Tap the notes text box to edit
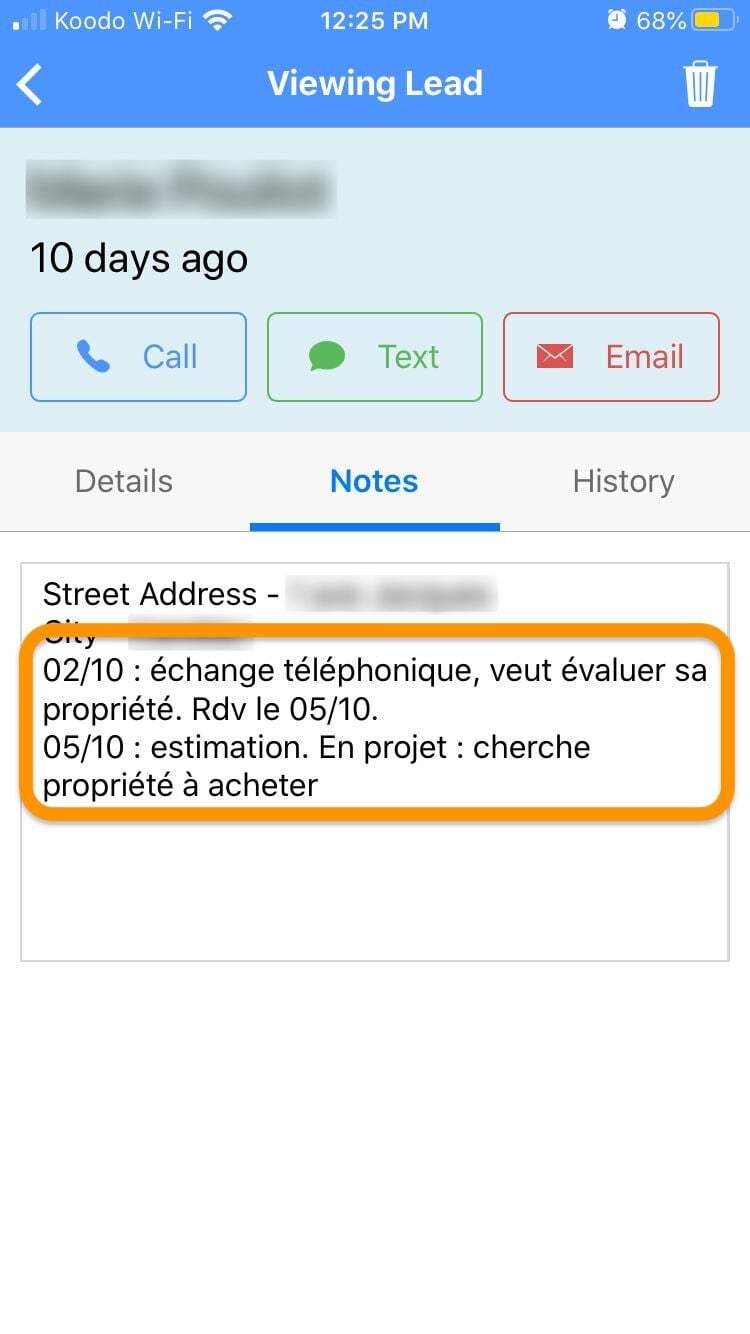 point(375,762)
